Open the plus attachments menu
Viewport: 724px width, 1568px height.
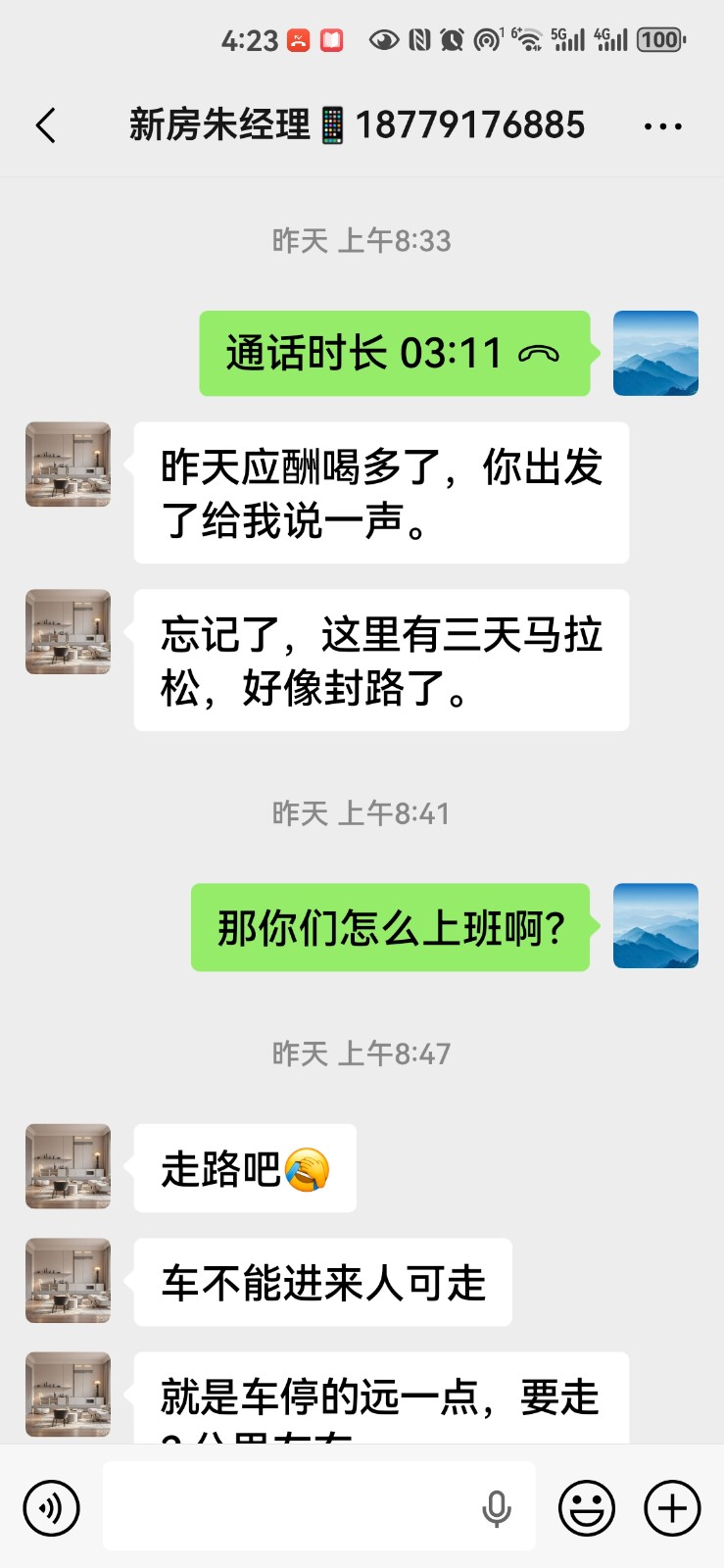coord(672,1507)
